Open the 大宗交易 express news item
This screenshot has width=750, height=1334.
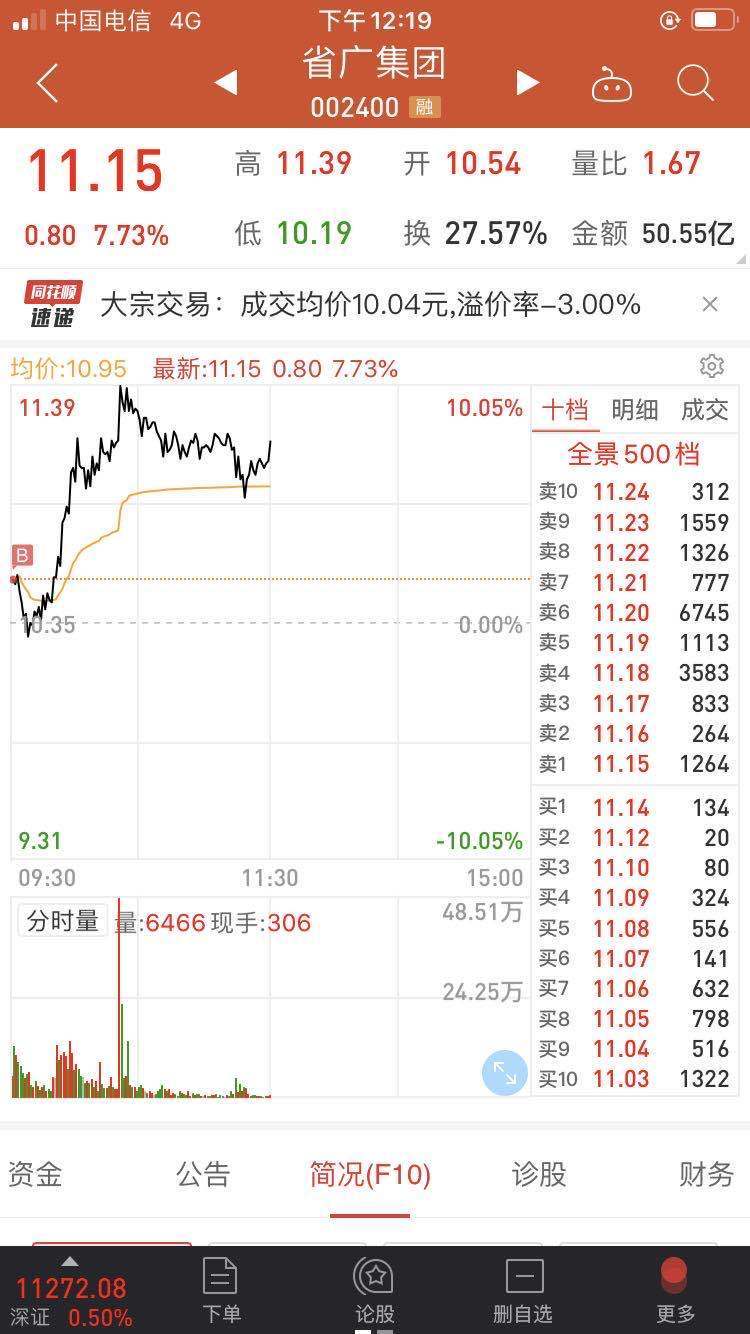(370, 304)
